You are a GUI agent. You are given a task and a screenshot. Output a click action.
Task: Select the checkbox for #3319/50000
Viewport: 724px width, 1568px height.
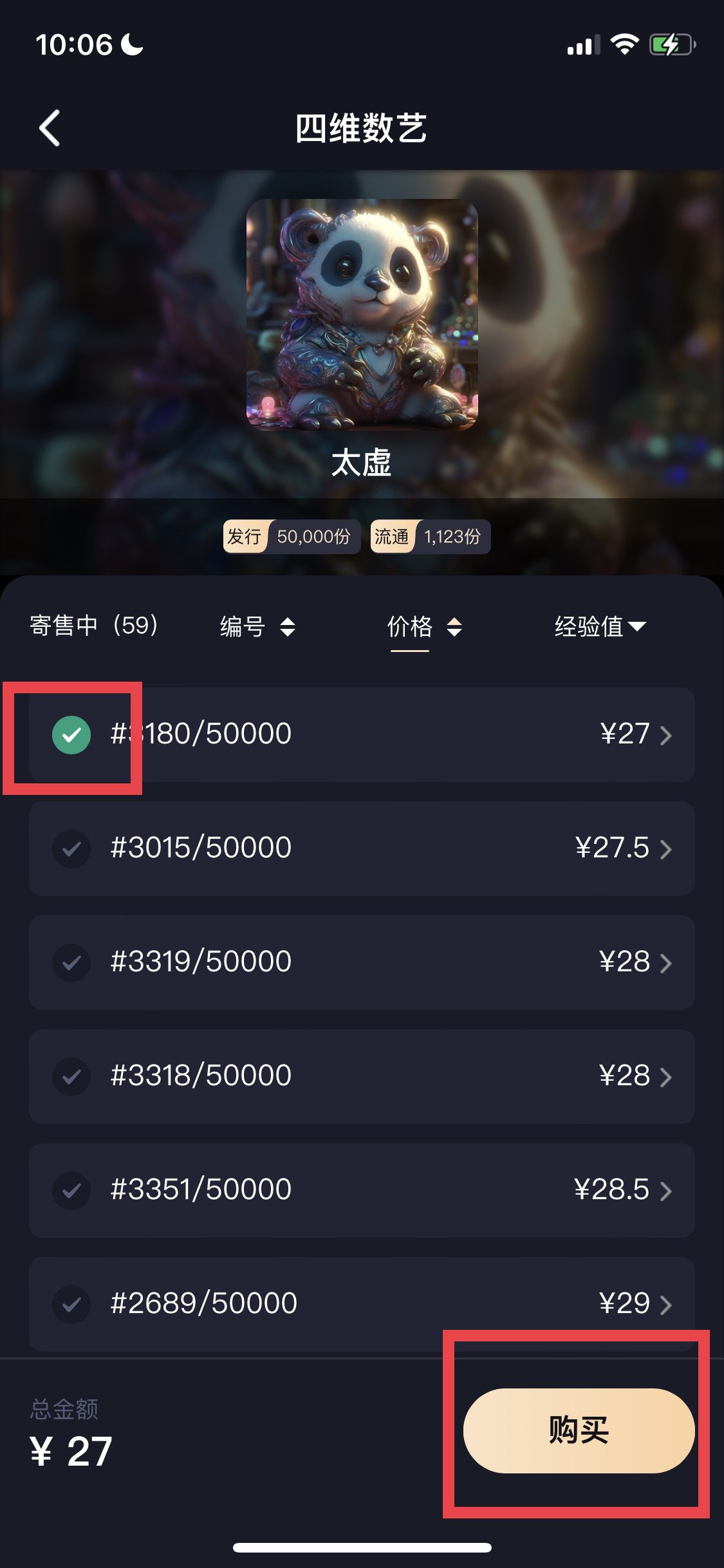click(x=71, y=962)
